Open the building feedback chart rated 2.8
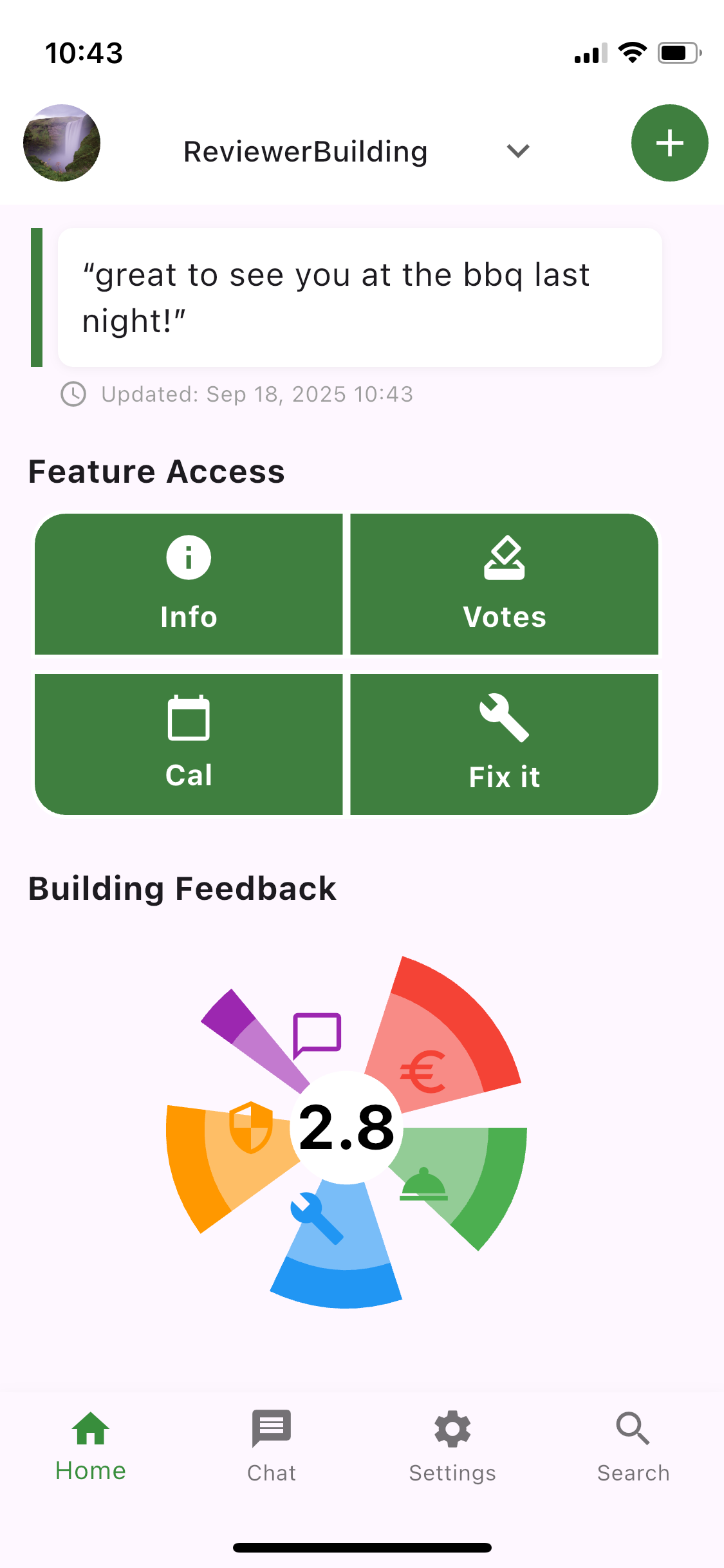The image size is (724, 1568). point(346,1128)
